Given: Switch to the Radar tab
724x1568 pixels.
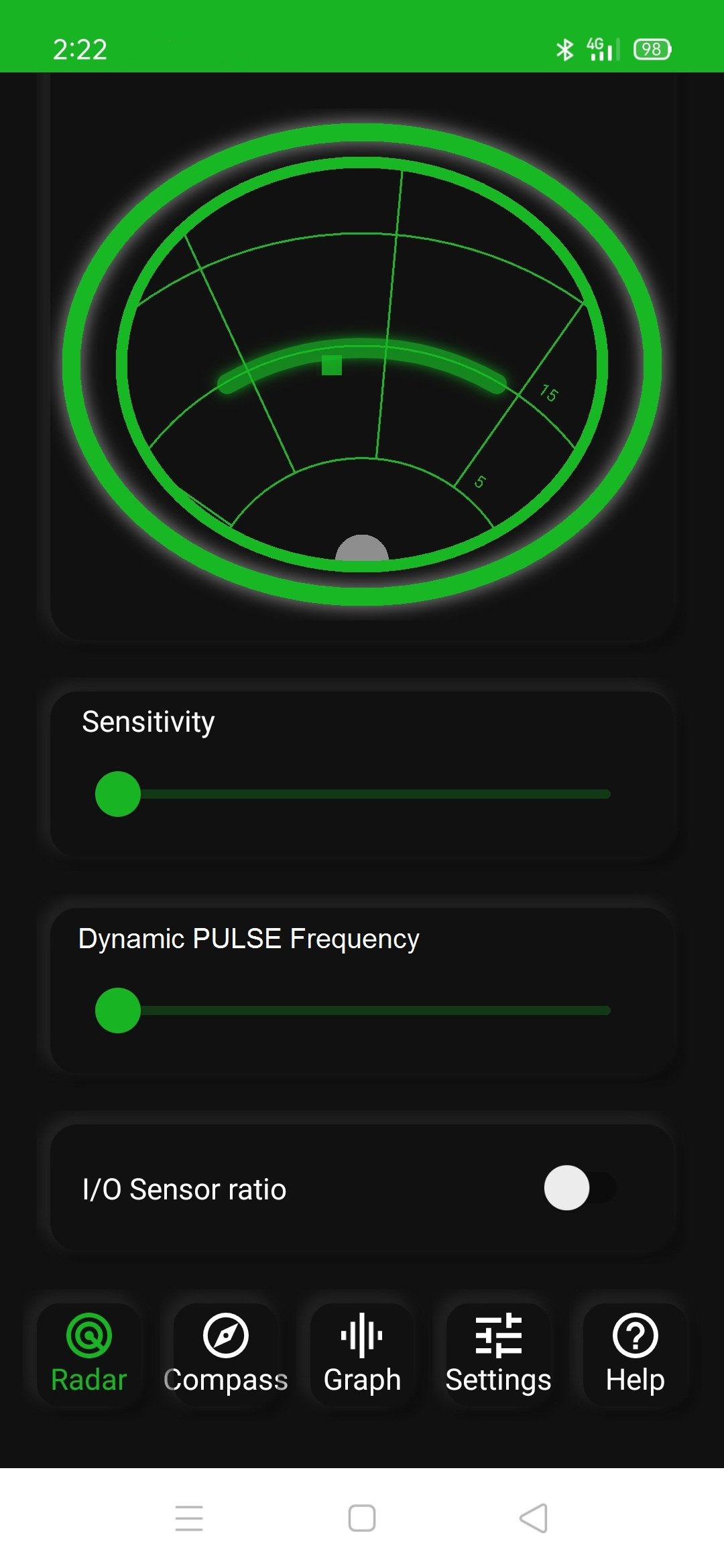Looking at the screenshot, I should [x=89, y=1354].
